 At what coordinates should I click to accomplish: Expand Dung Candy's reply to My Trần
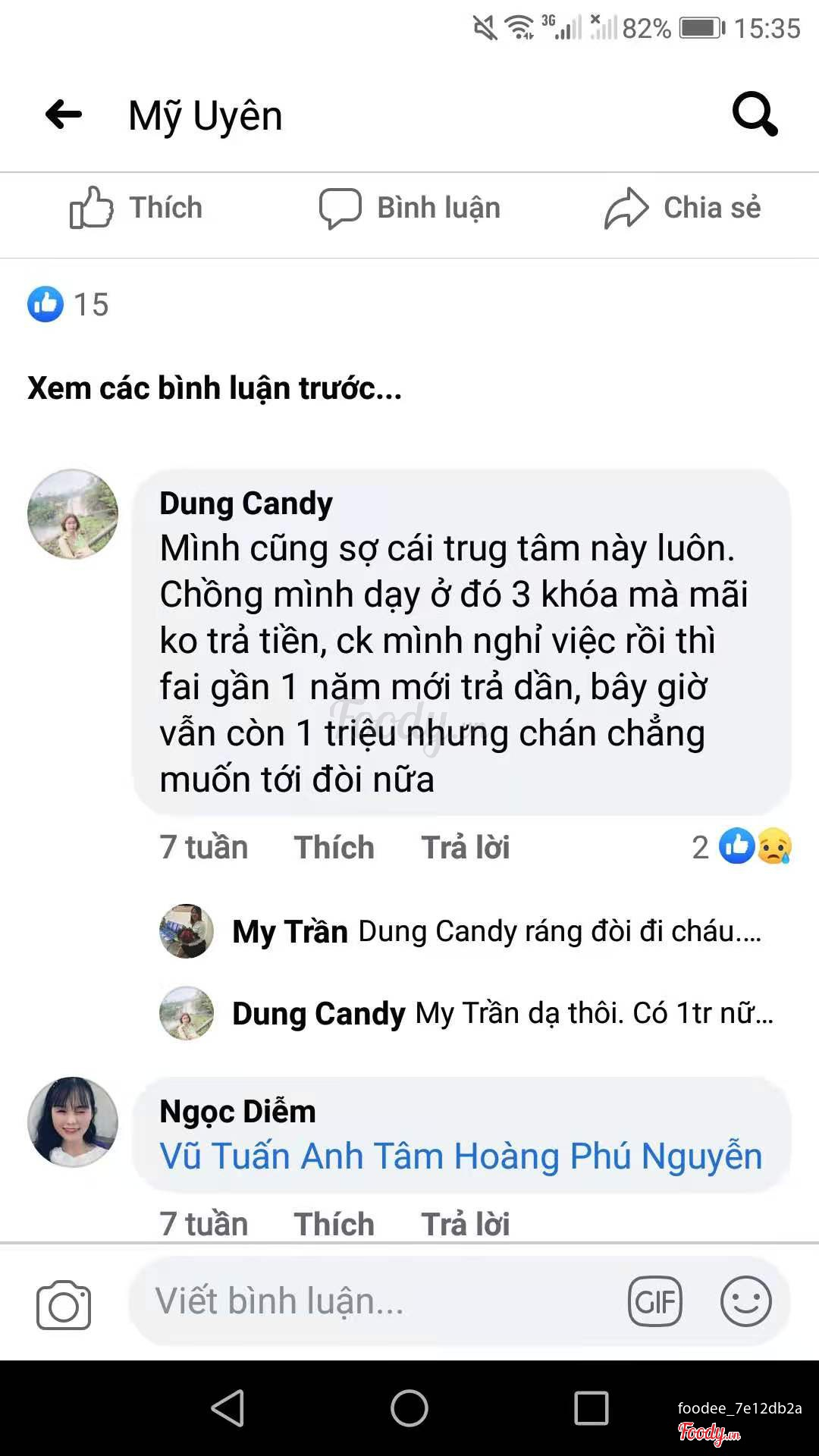503,1014
